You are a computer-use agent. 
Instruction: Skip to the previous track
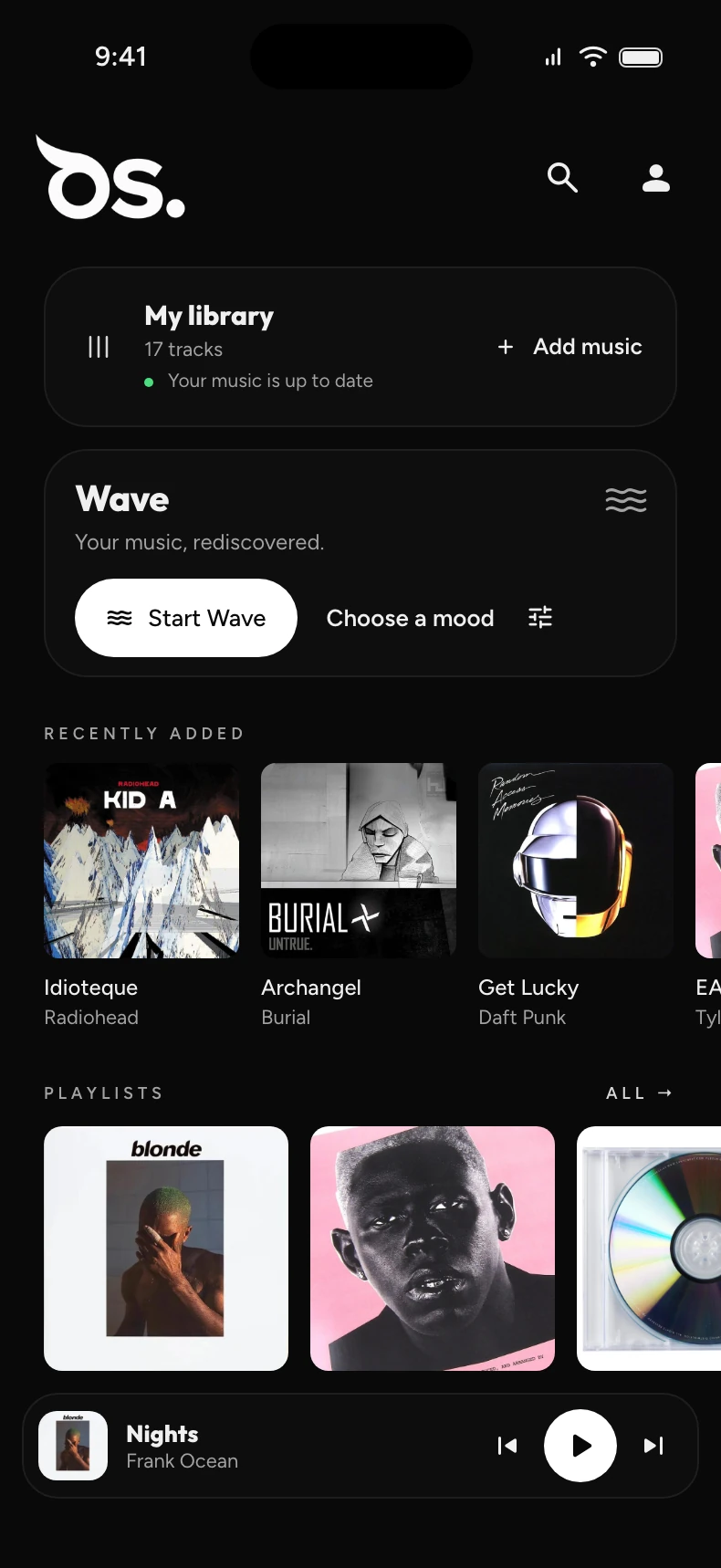507,1446
